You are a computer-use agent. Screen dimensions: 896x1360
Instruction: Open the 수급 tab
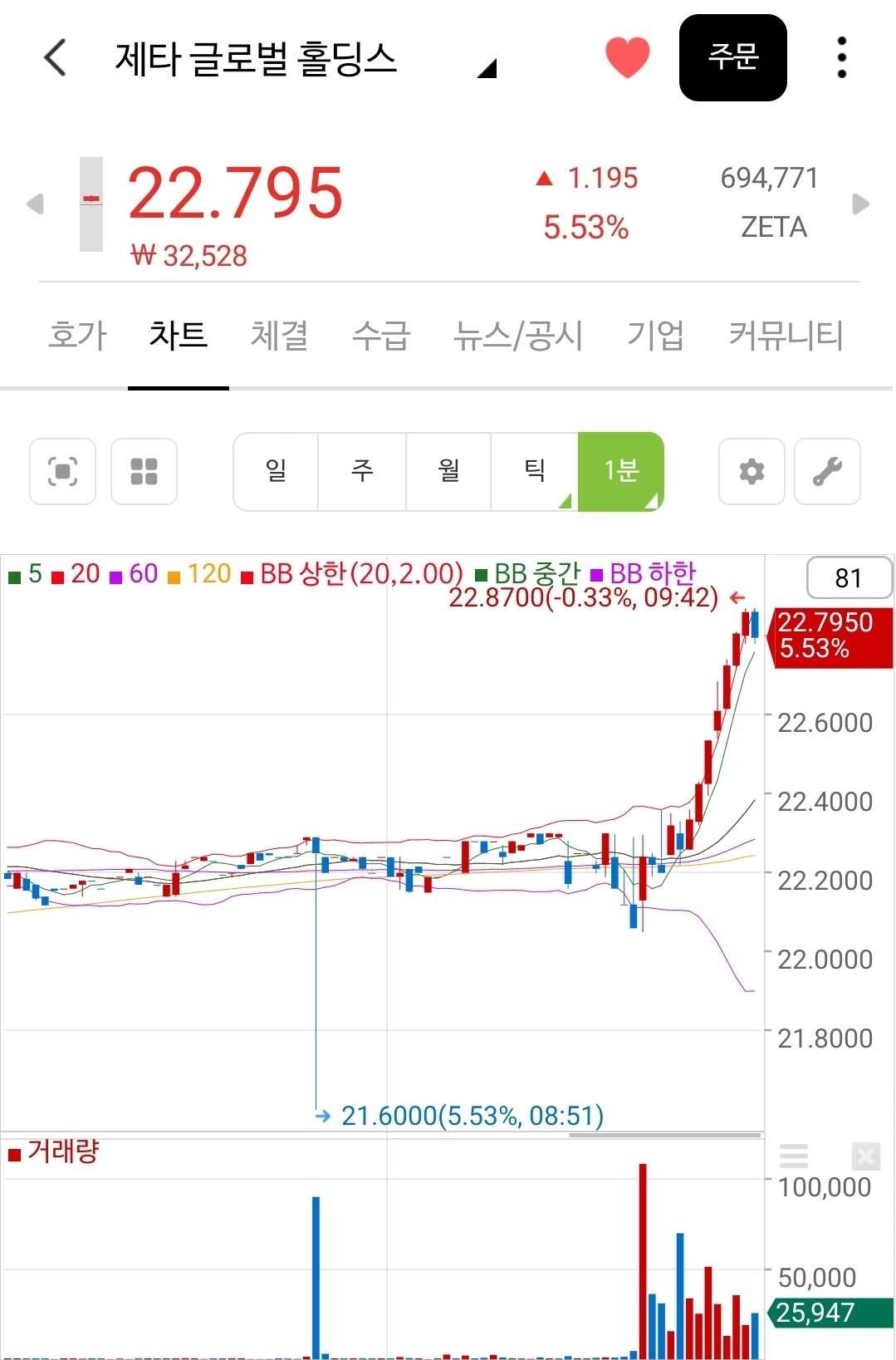tap(381, 336)
